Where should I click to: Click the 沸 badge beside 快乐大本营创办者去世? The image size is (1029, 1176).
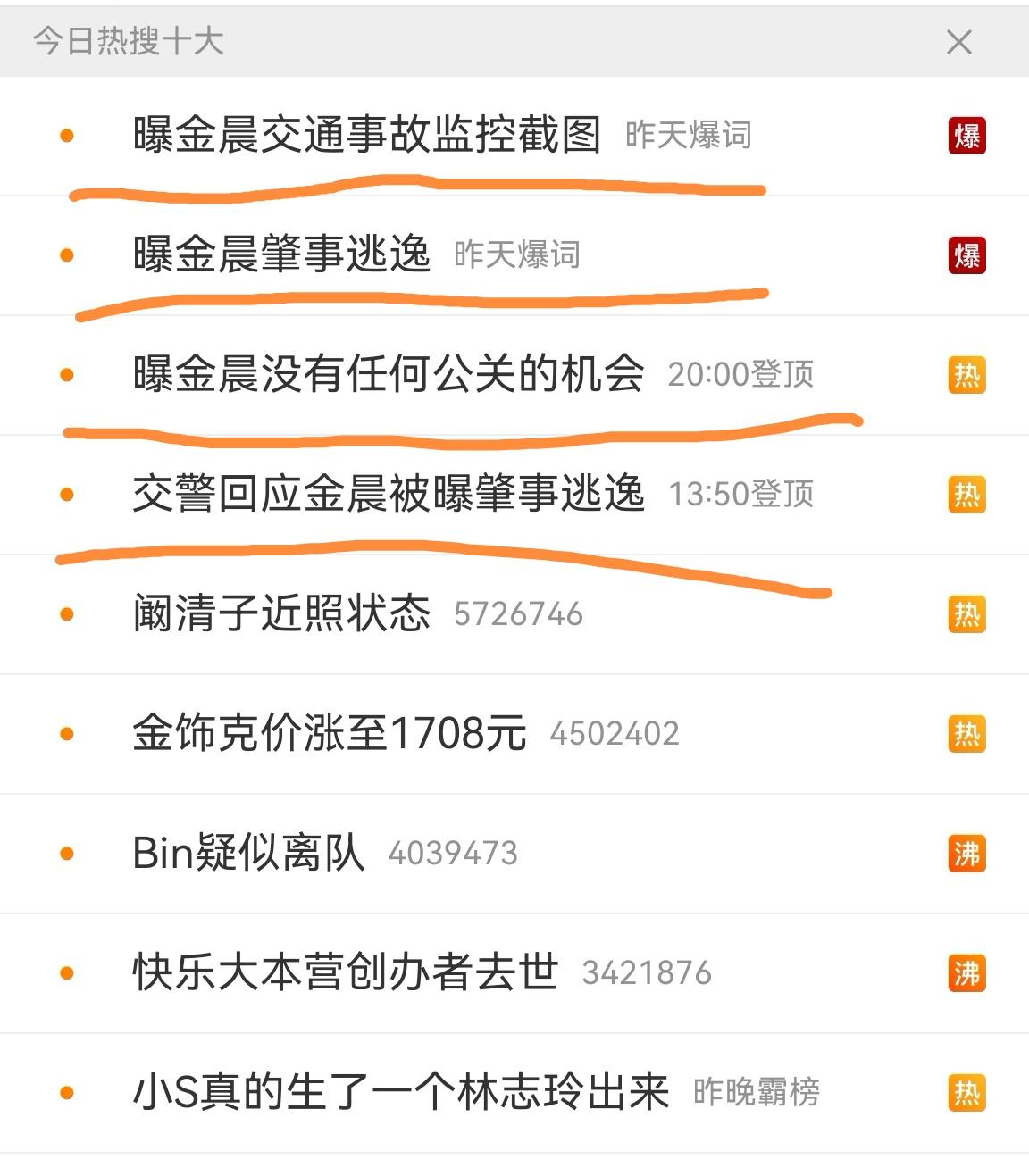tap(966, 973)
